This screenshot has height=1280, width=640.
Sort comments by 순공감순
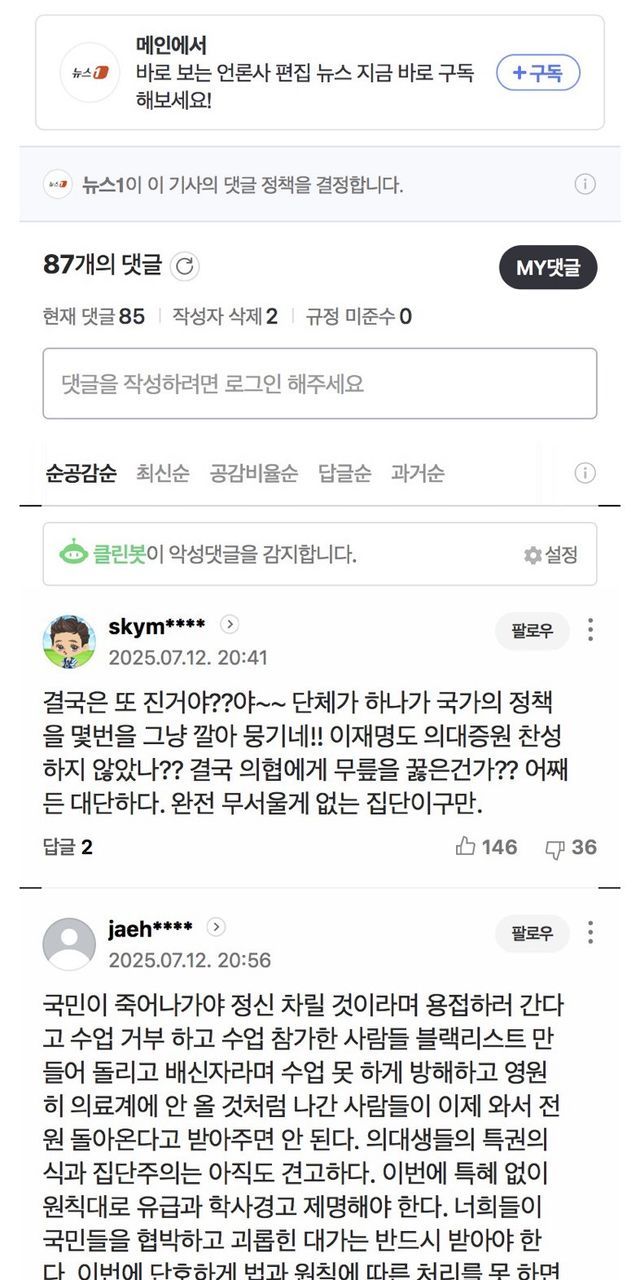coord(81,473)
